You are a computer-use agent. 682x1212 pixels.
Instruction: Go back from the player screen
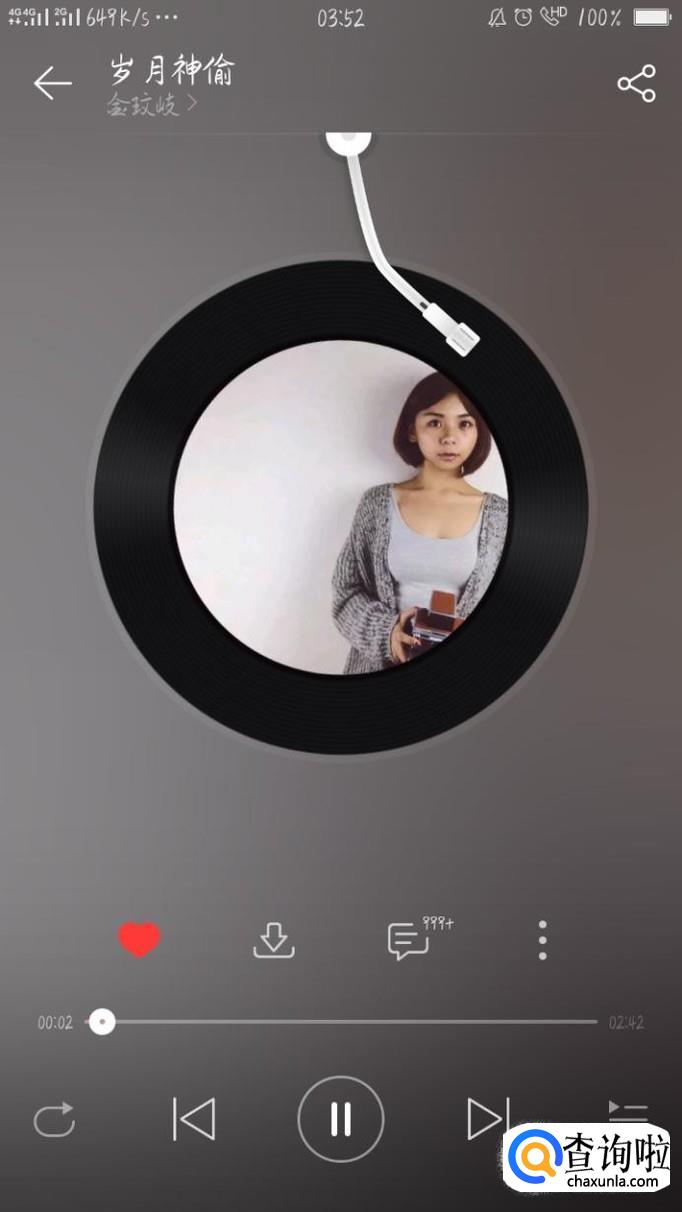point(52,83)
